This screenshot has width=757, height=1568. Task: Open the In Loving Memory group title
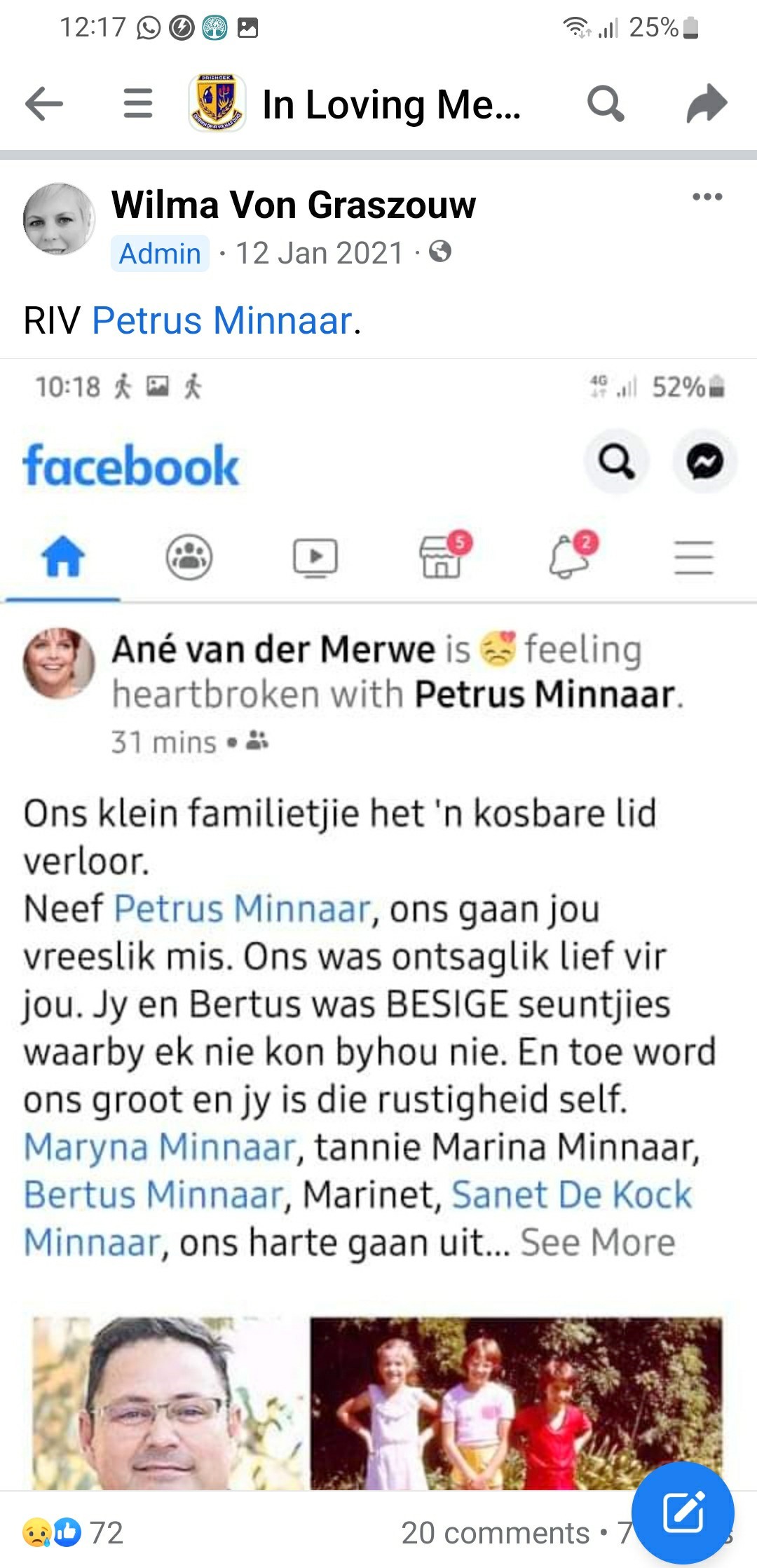click(391, 104)
